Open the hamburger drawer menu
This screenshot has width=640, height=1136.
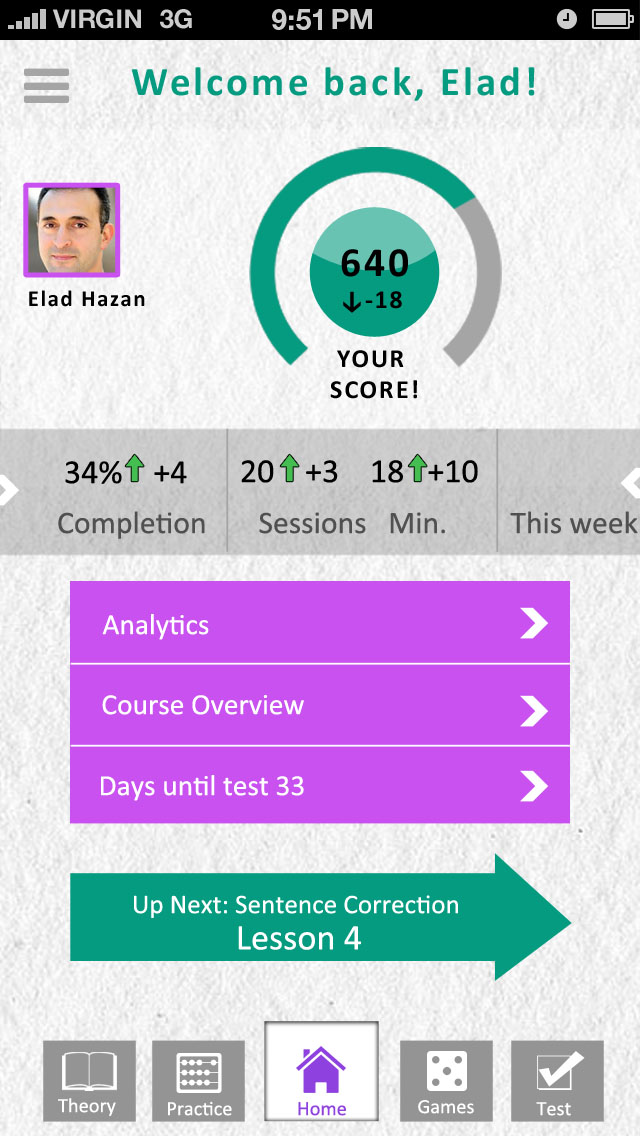[46, 85]
